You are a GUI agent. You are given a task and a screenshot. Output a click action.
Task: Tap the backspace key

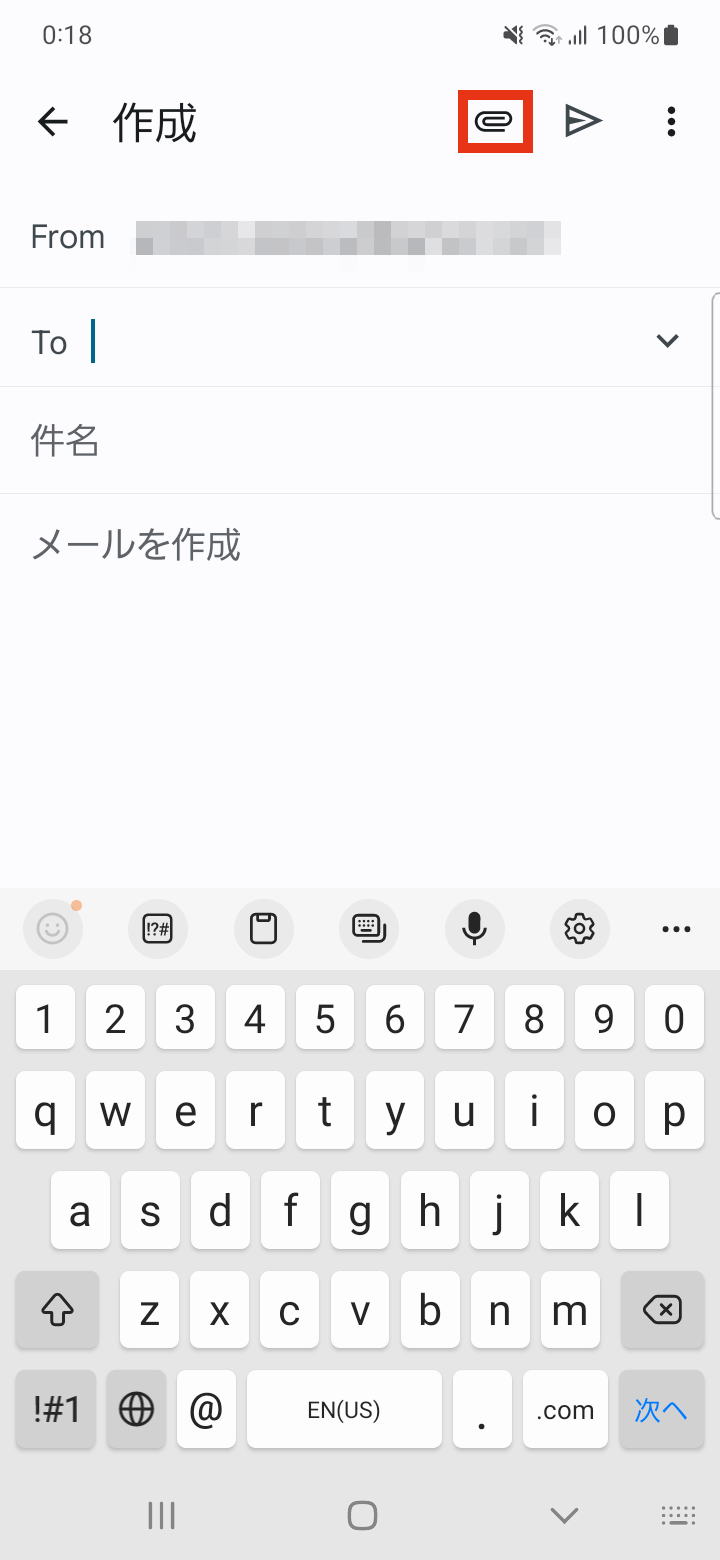click(662, 1310)
